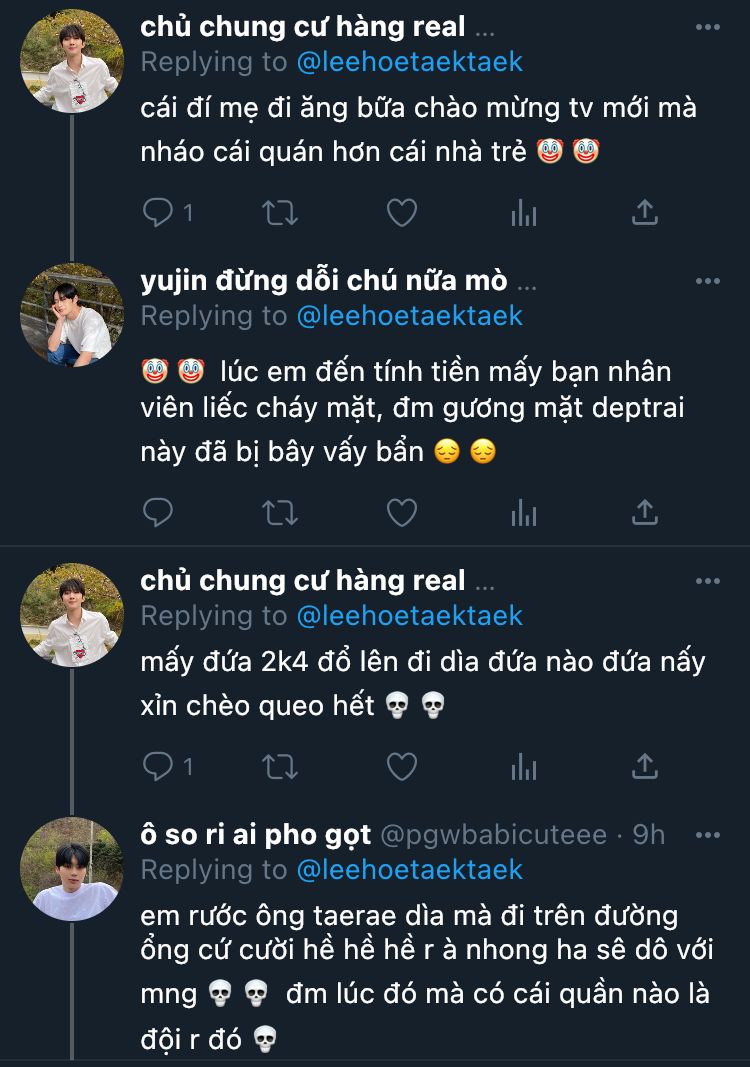Reply to the tweet about "nhà trẻ"
Viewport: 750px width, 1067px height.
(158, 212)
